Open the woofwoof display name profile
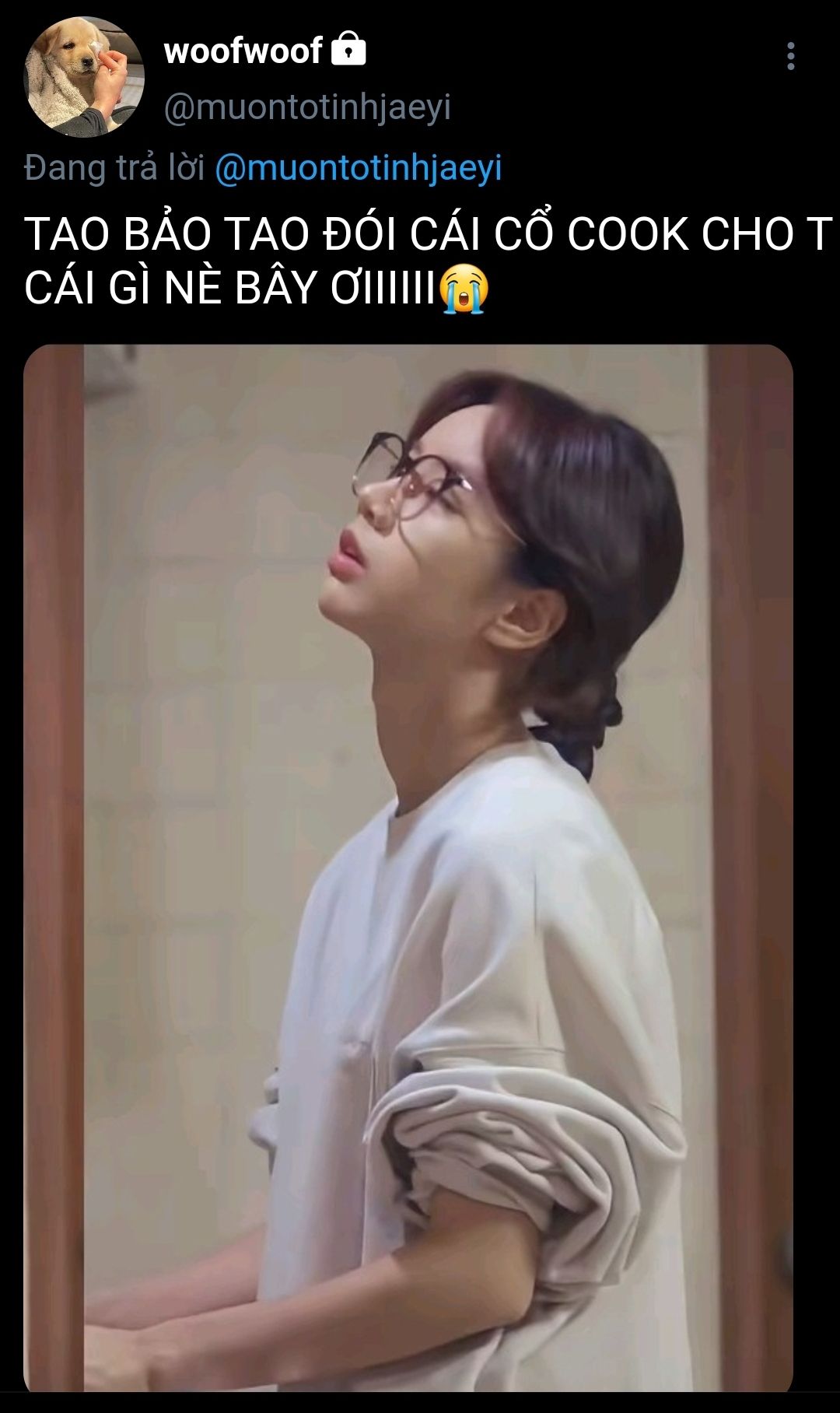This screenshot has height=1413, width=840. 243,51
